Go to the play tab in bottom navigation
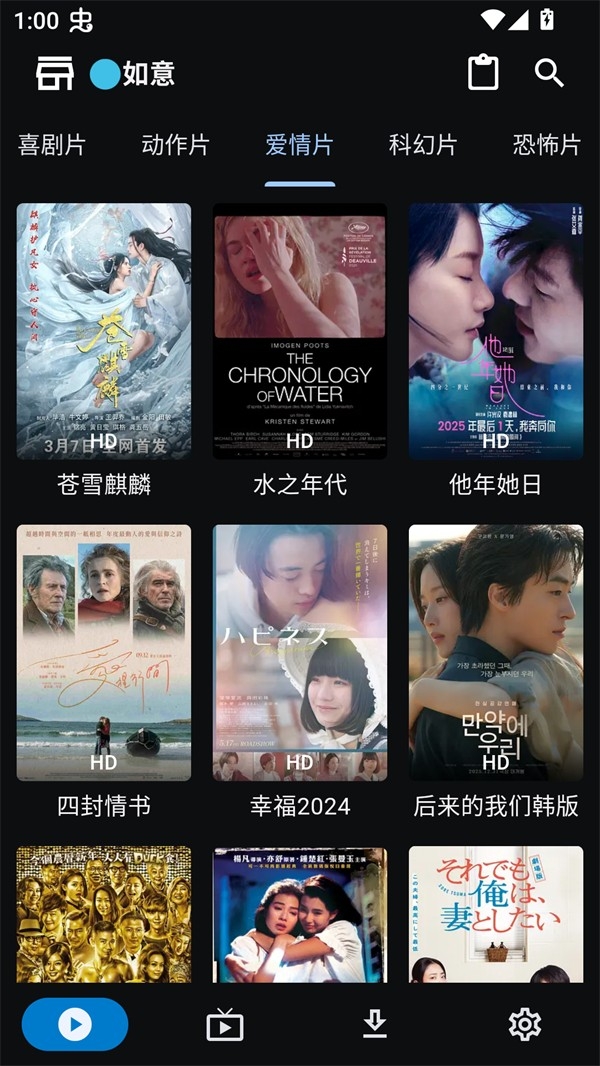This screenshot has height=1066, width=600. click(75, 1024)
